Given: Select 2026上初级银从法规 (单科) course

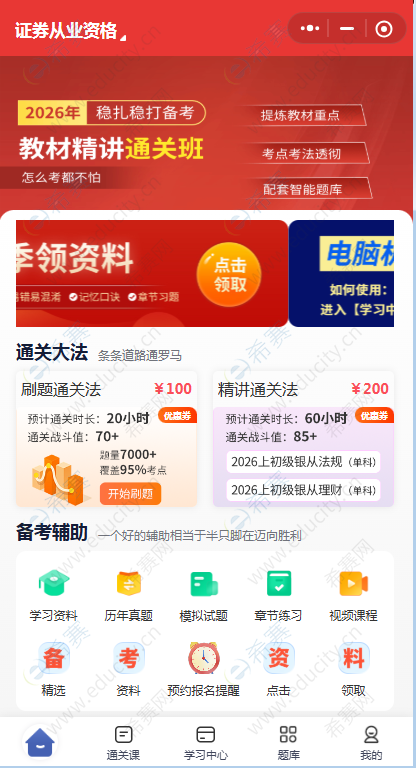Looking at the screenshot, I should coord(303,462).
